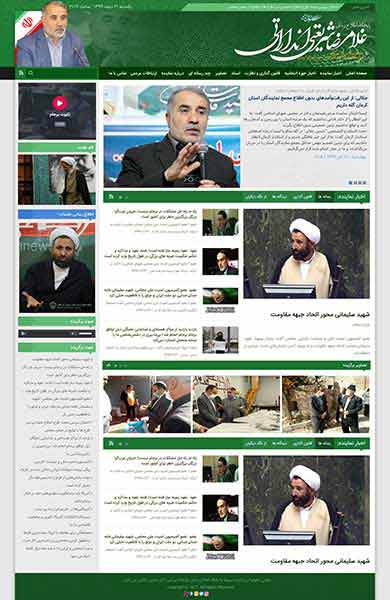Open the main slider photo of the speaker
This screenshot has width=390, height=600.
tap(171, 137)
